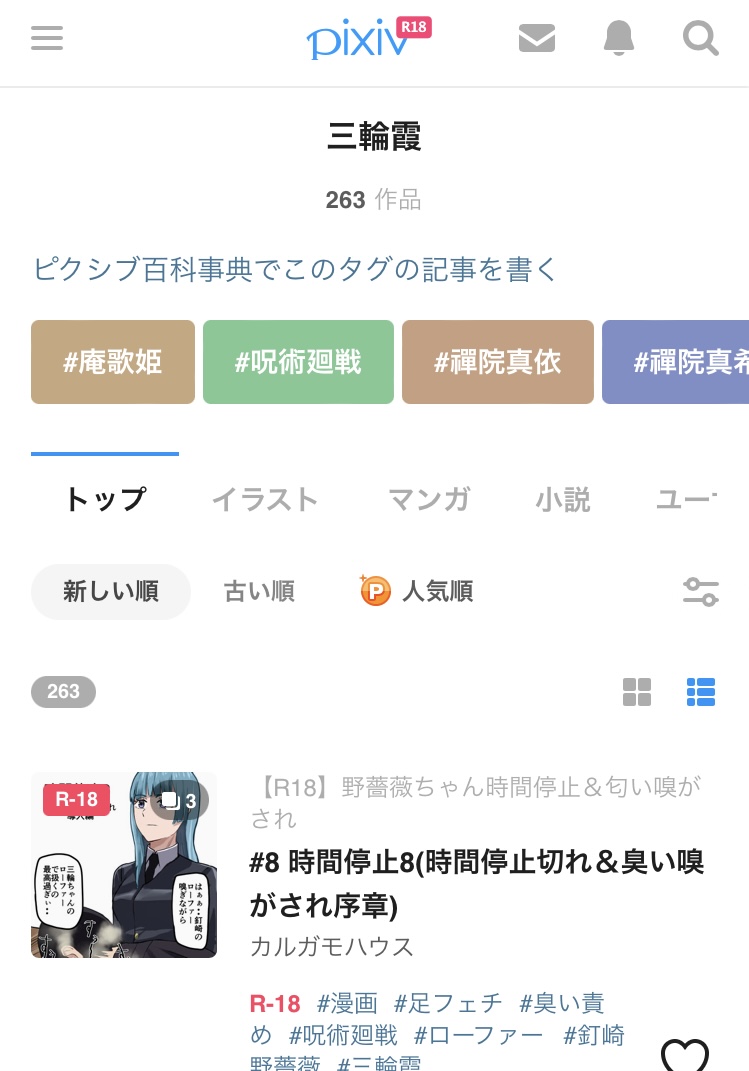This screenshot has height=1071, width=749.
Task: Sort by 人気順
Action: pyautogui.click(x=417, y=592)
